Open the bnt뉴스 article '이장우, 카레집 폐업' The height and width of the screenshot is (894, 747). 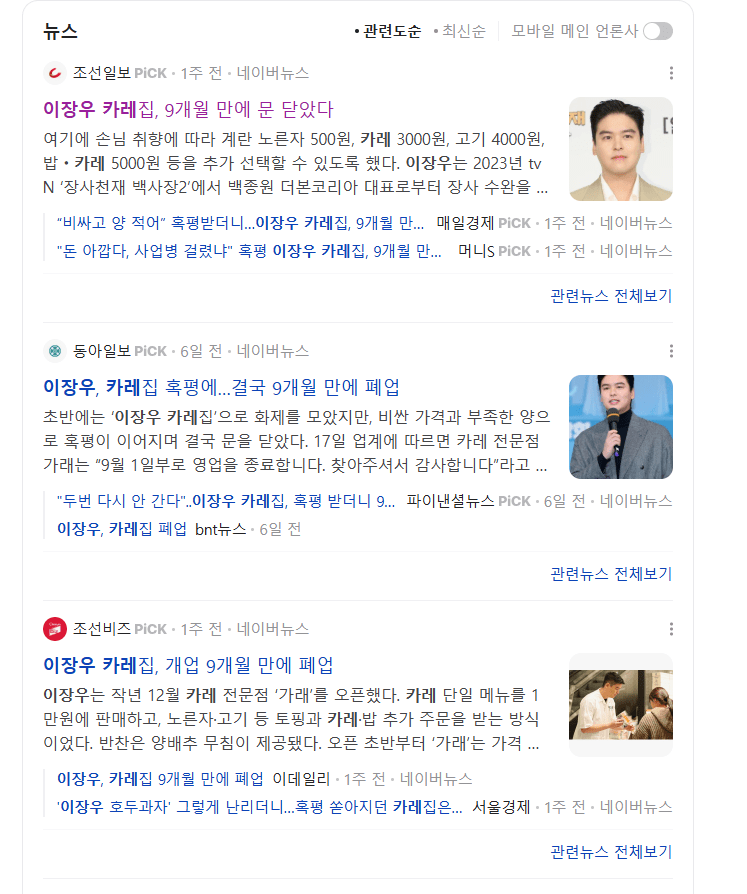(x=122, y=529)
